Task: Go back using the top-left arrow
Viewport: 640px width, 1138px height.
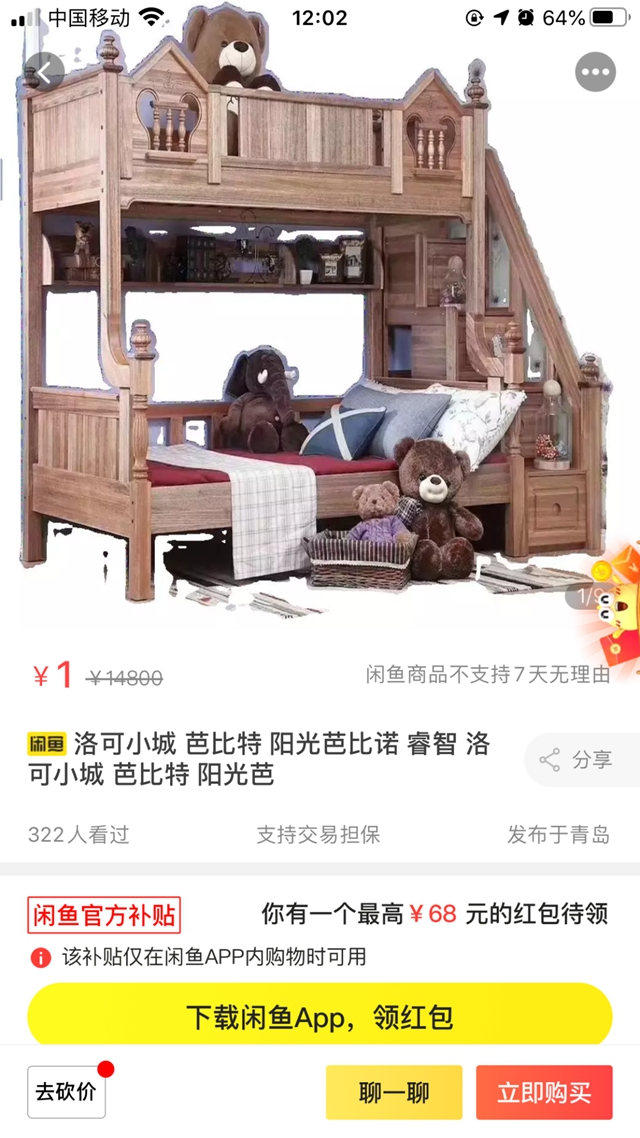Action: tap(44, 72)
